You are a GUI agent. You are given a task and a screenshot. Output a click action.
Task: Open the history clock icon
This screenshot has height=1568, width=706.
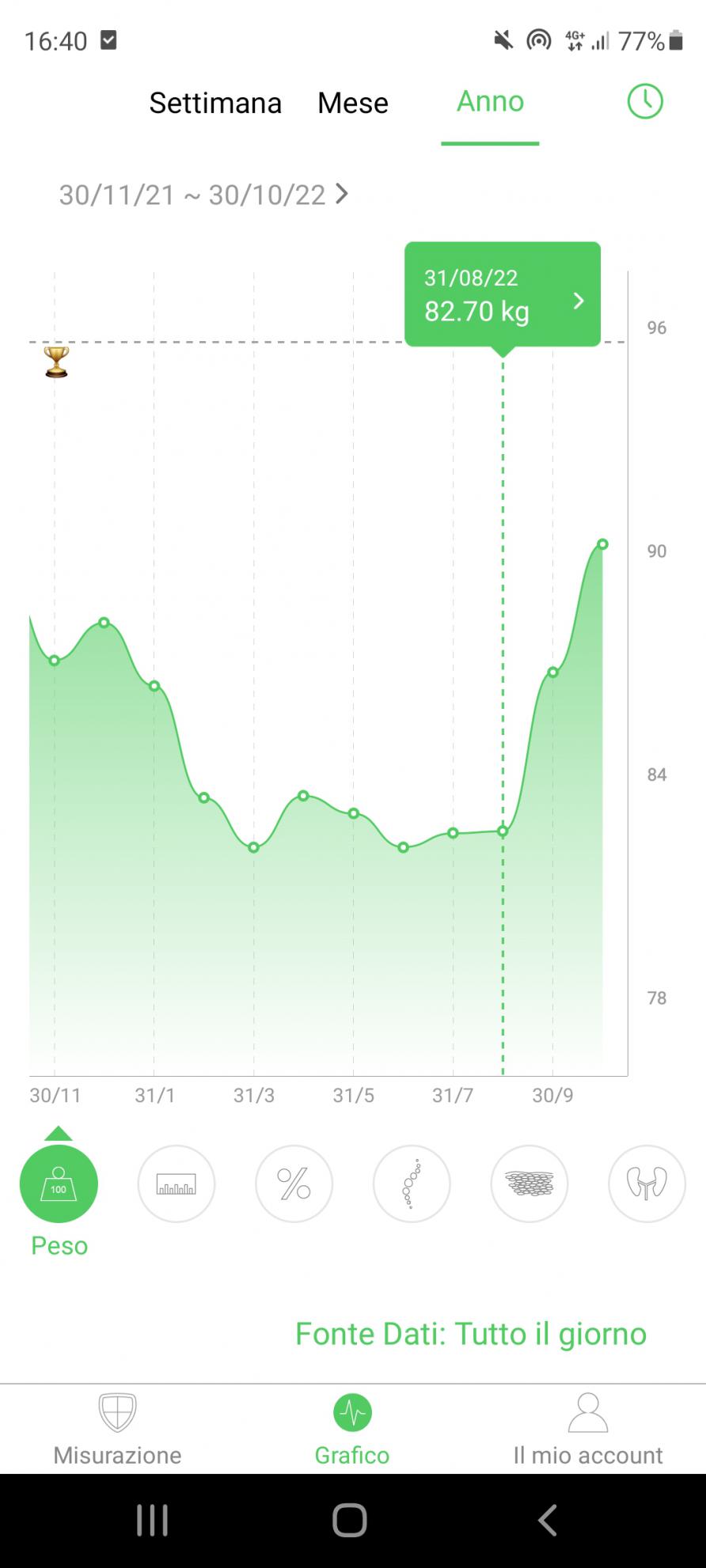(x=645, y=102)
